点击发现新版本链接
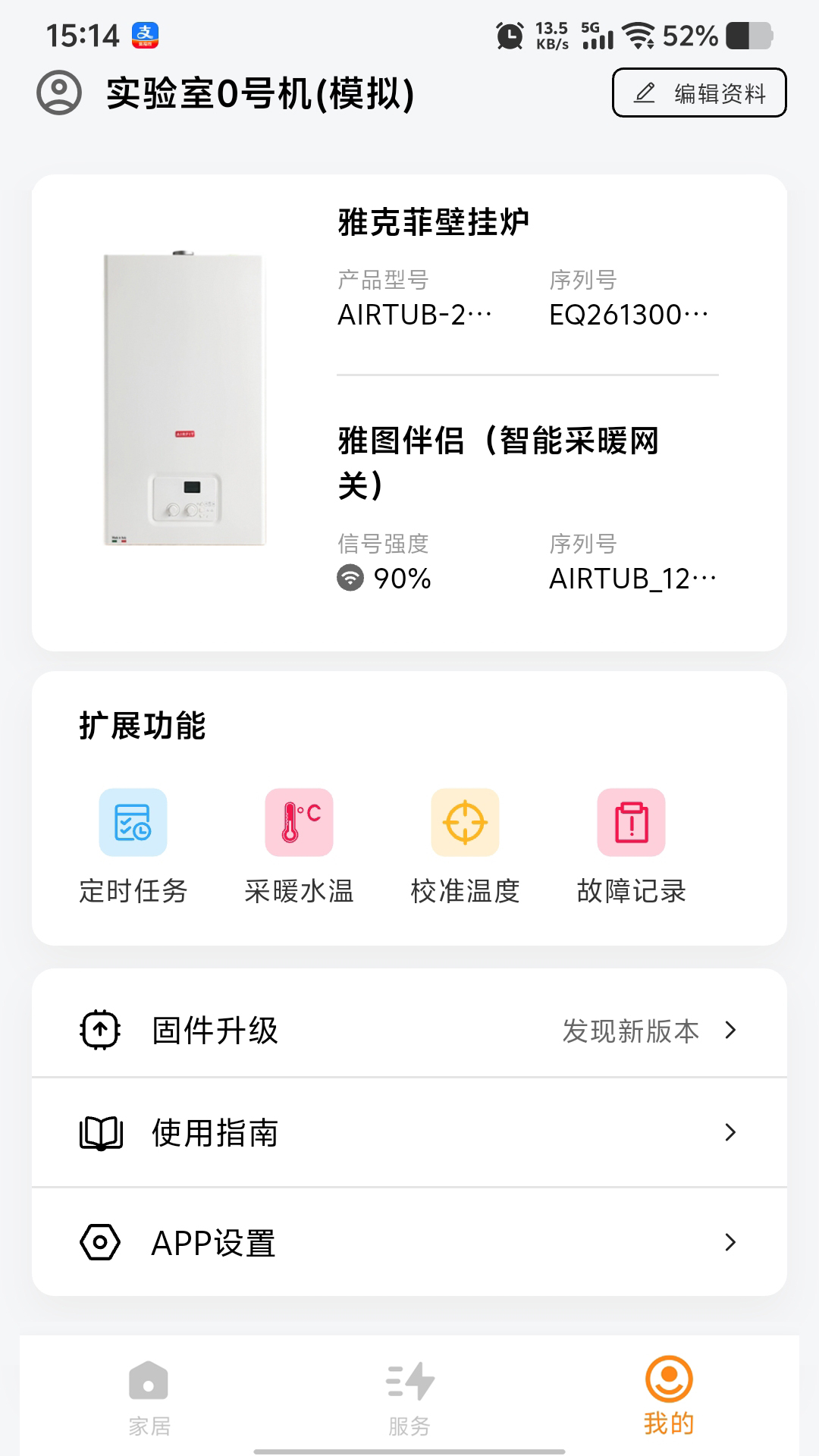Image resolution: width=819 pixels, height=1456 pixels. coord(630,1031)
